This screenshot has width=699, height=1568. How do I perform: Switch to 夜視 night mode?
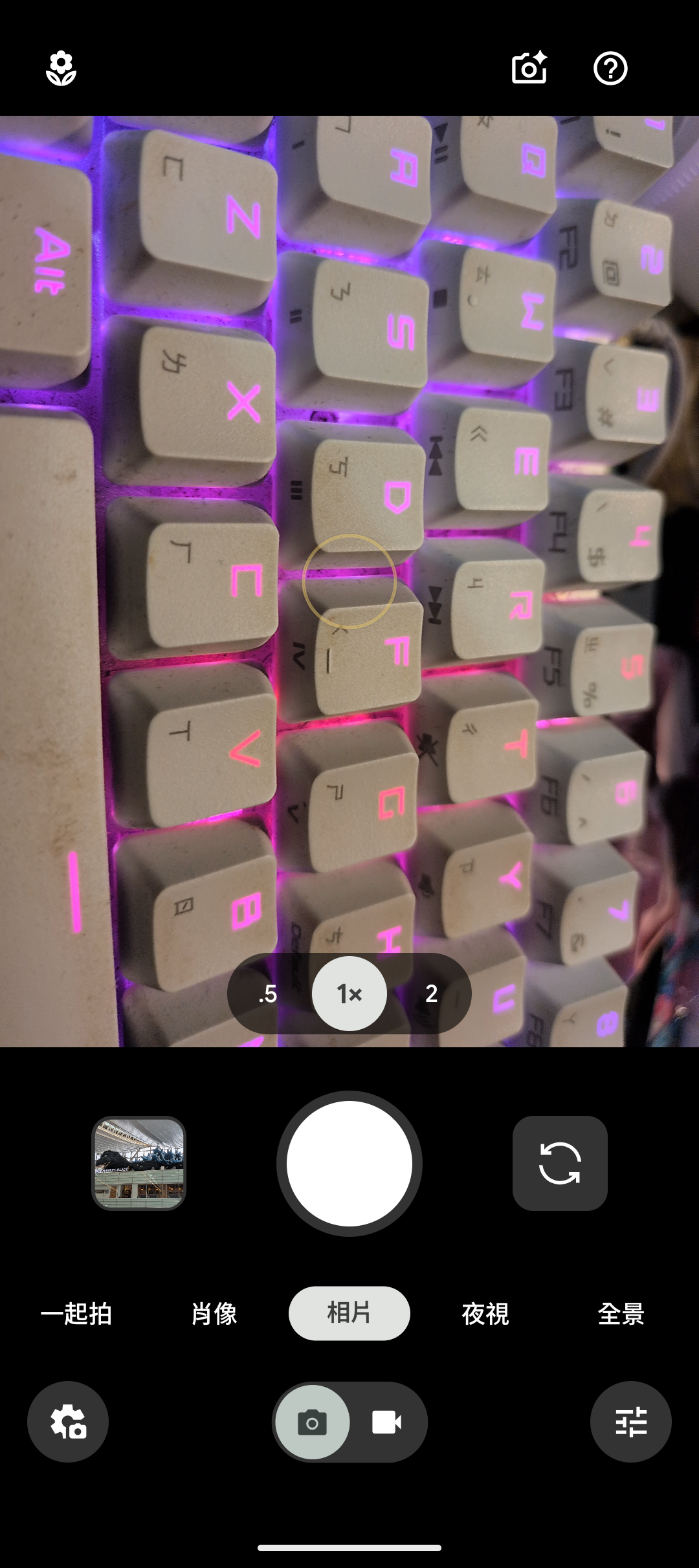click(485, 1314)
